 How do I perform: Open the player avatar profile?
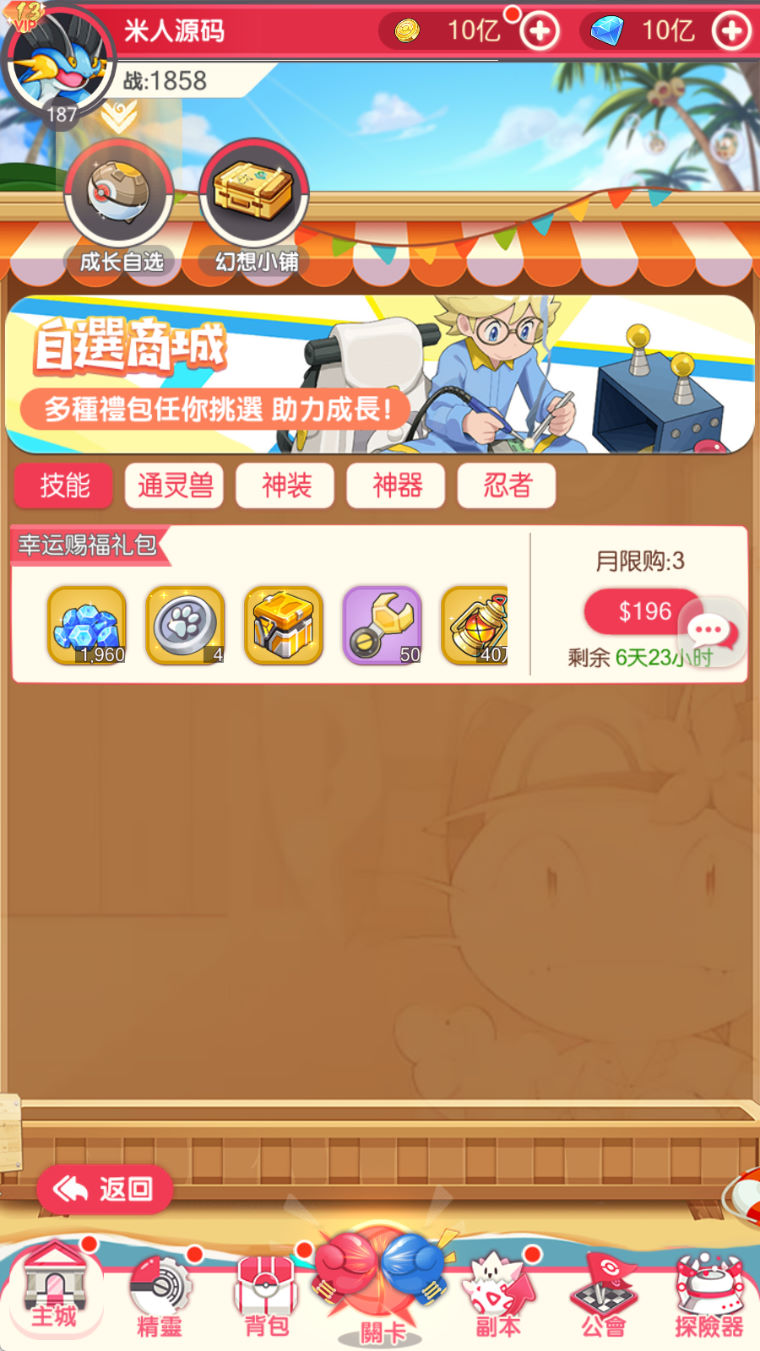[x=60, y=60]
